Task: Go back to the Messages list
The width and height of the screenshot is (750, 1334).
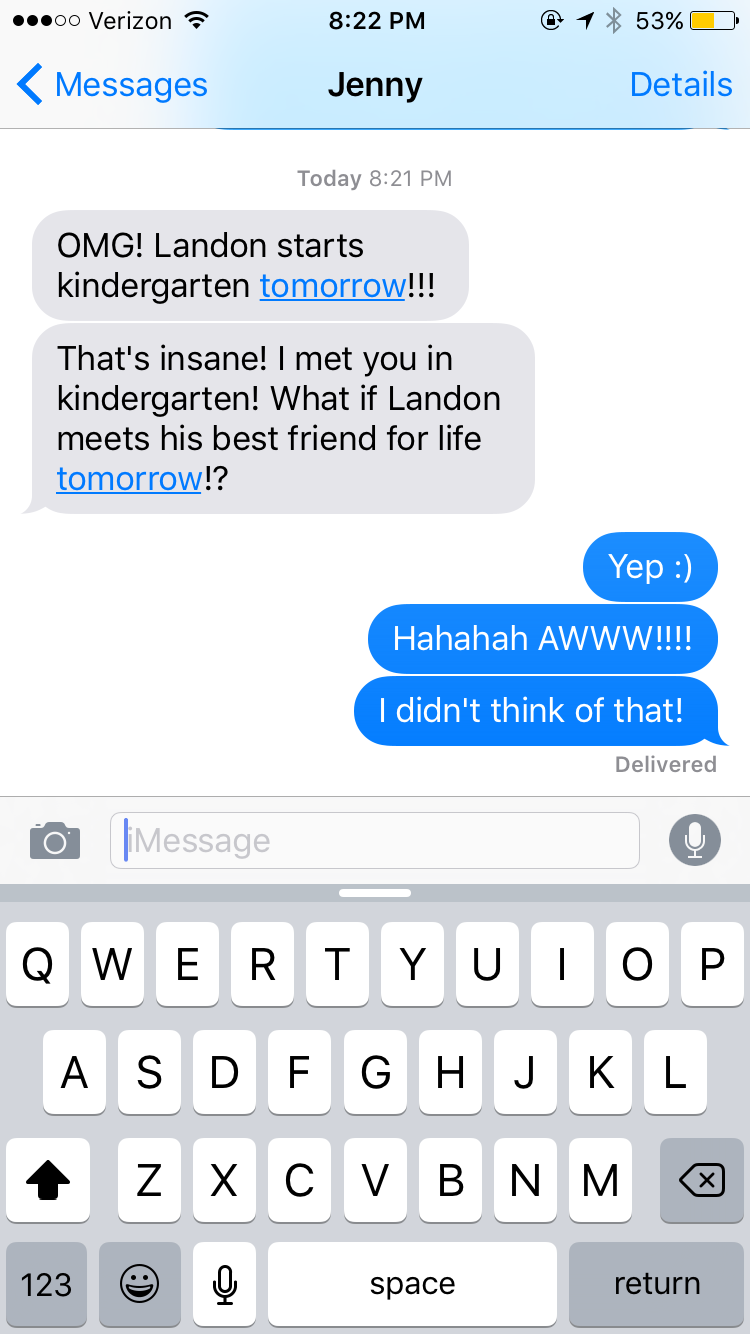Action: [x=112, y=85]
